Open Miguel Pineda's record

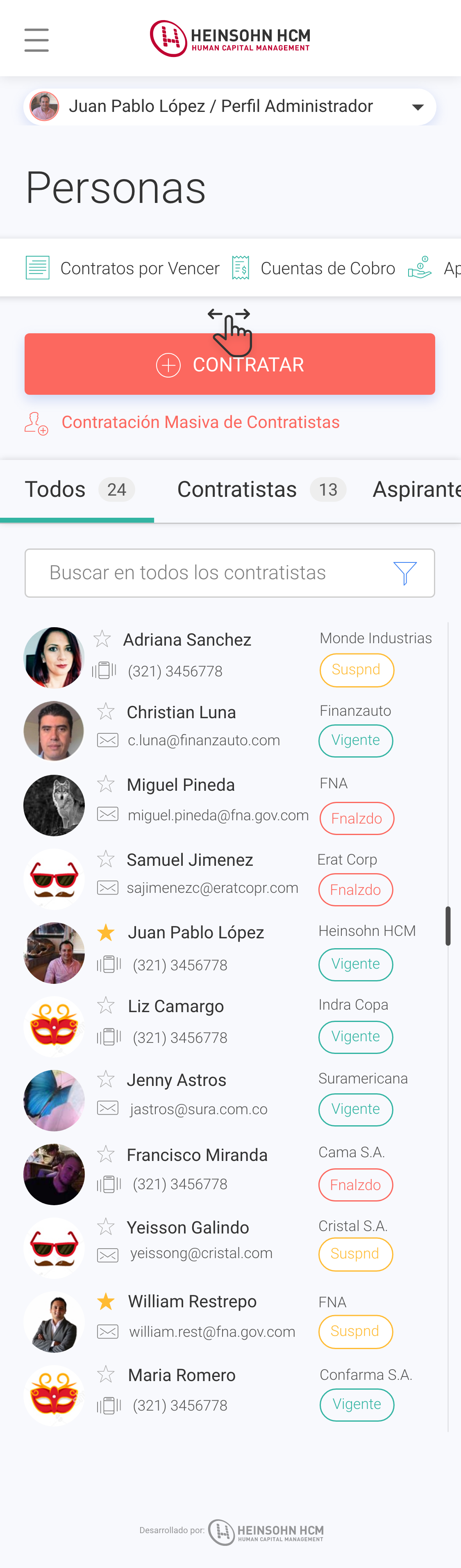[x=180, y=785]
